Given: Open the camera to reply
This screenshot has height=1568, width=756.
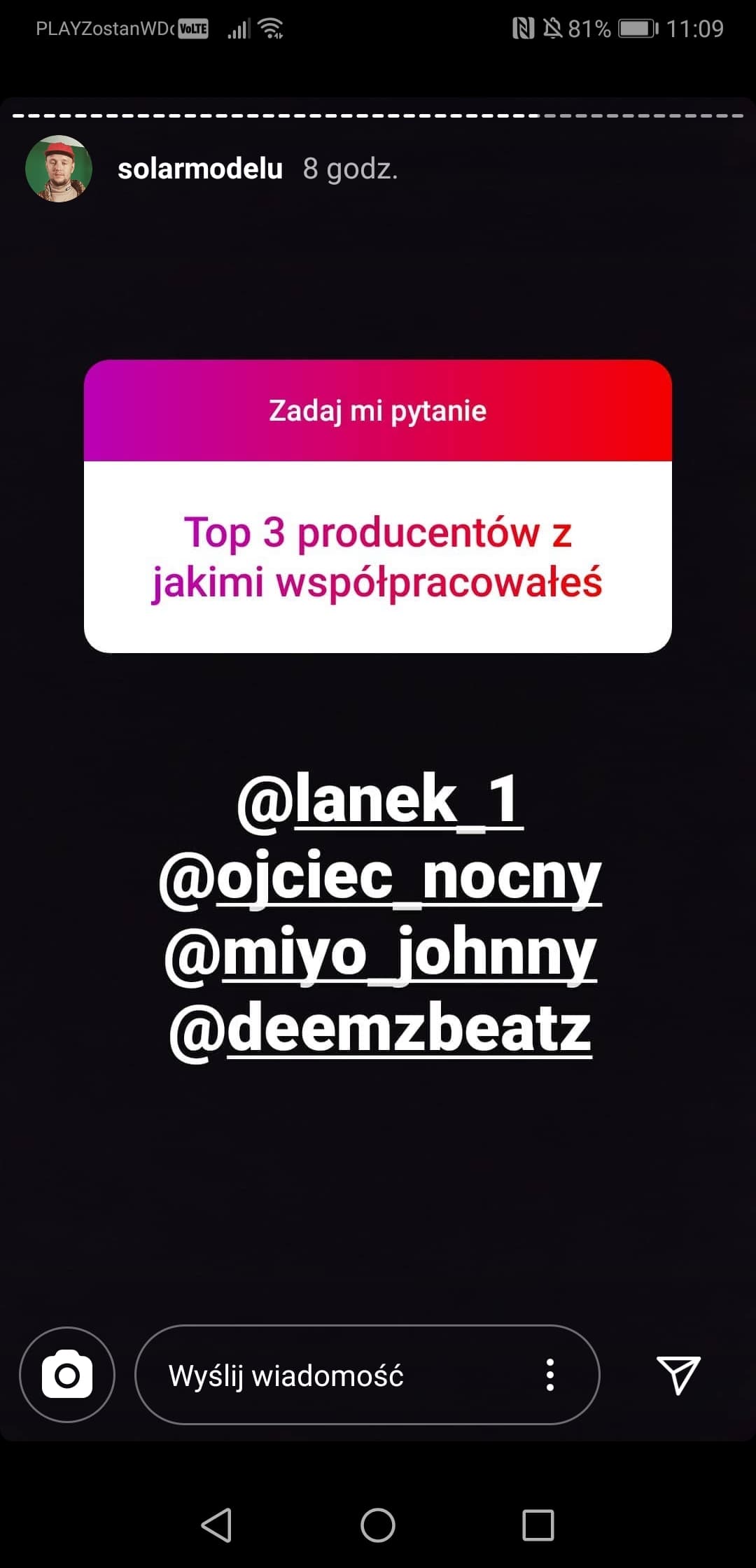Looking at the screenshot, I should click(67, 1374).
